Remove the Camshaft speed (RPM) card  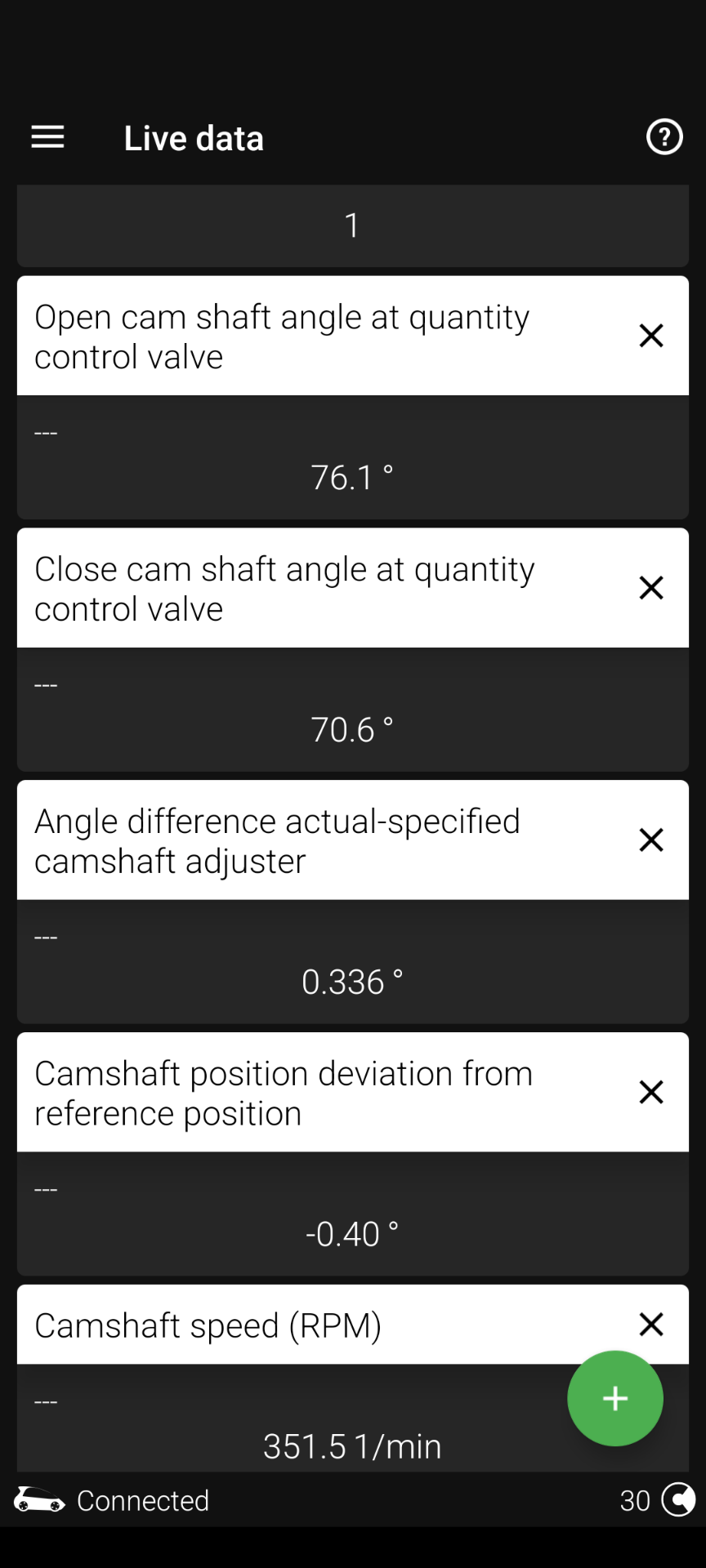pos(650,1325)
